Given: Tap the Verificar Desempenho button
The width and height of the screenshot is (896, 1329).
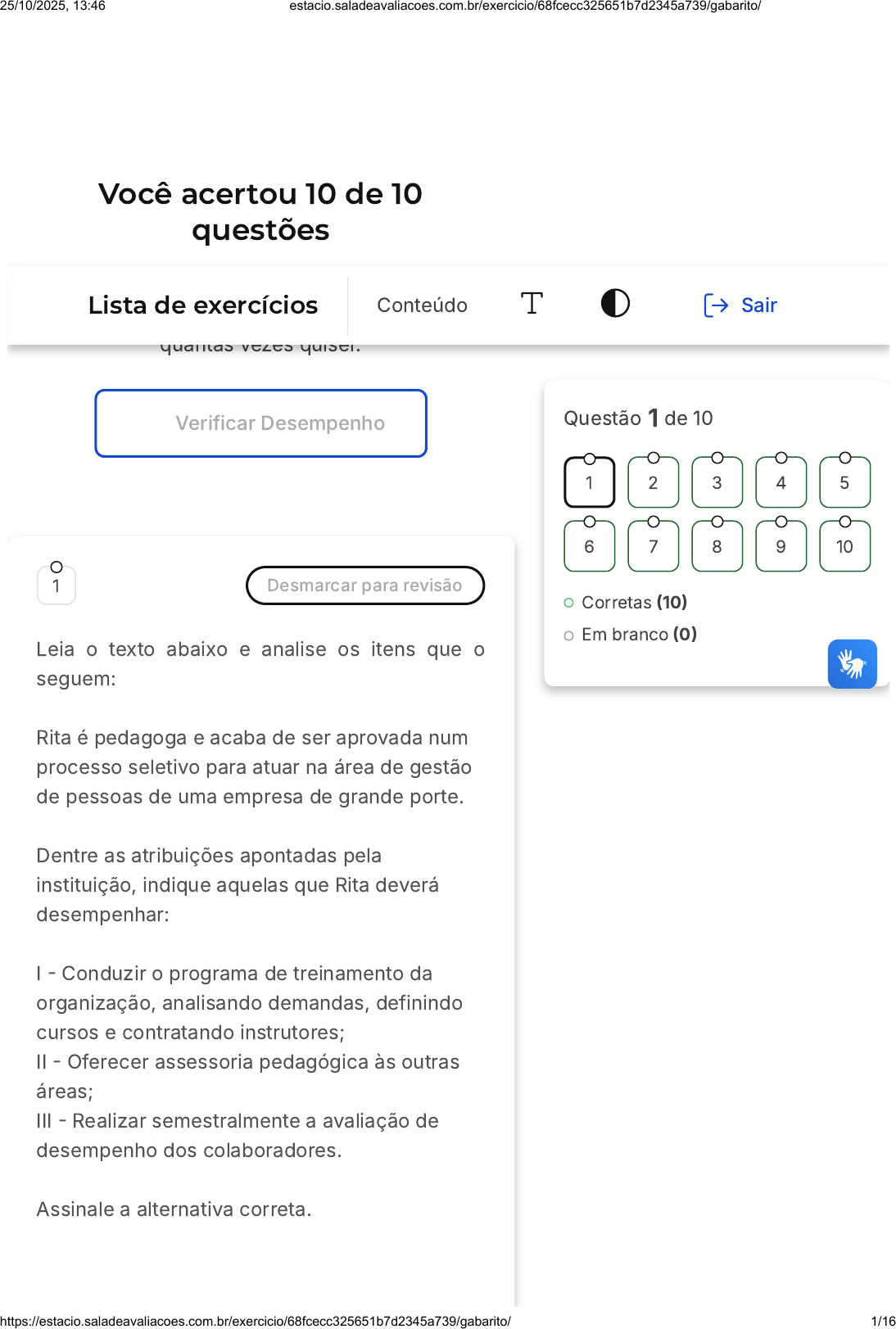Looking at the screenshot, I should click(260, 423).
